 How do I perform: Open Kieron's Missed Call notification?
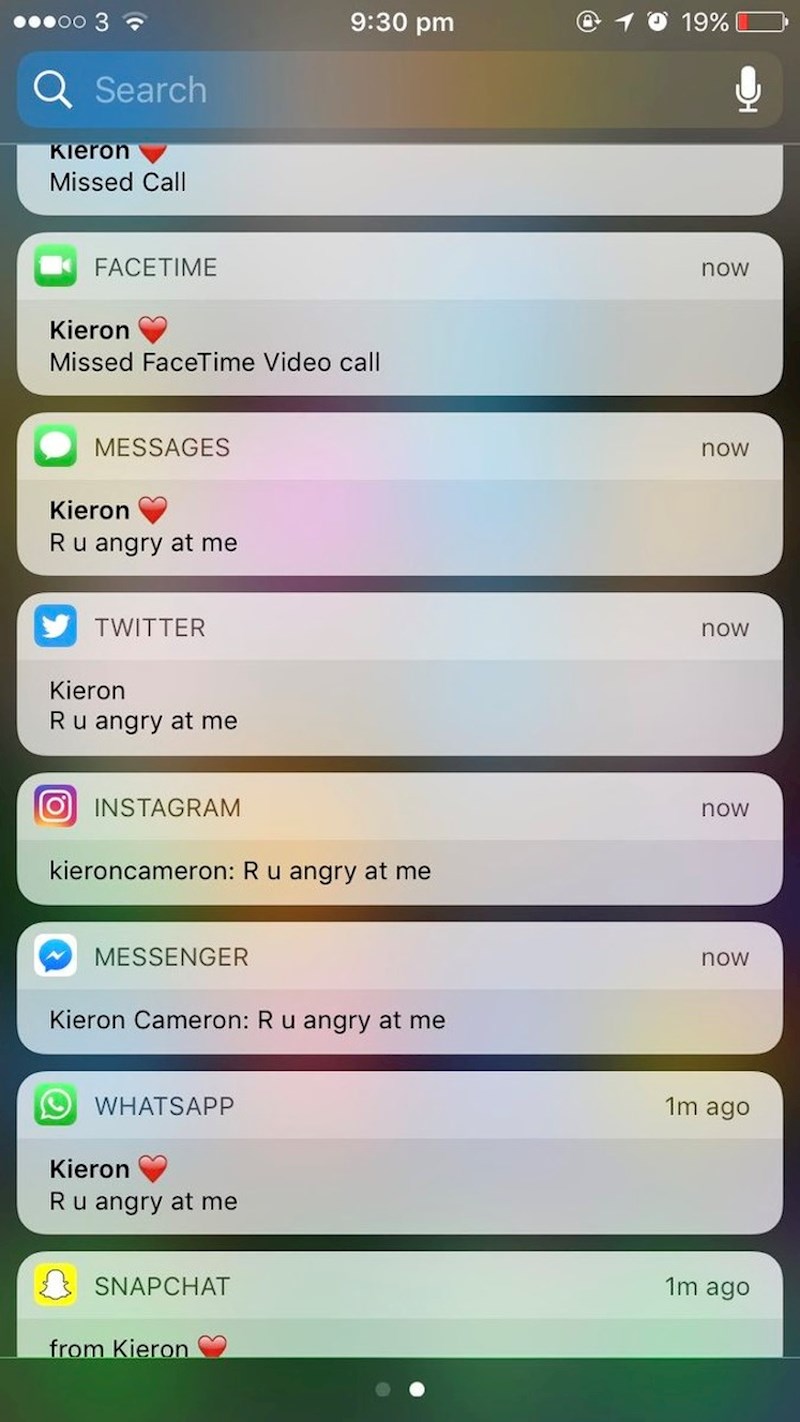click(x=400, y=180)
